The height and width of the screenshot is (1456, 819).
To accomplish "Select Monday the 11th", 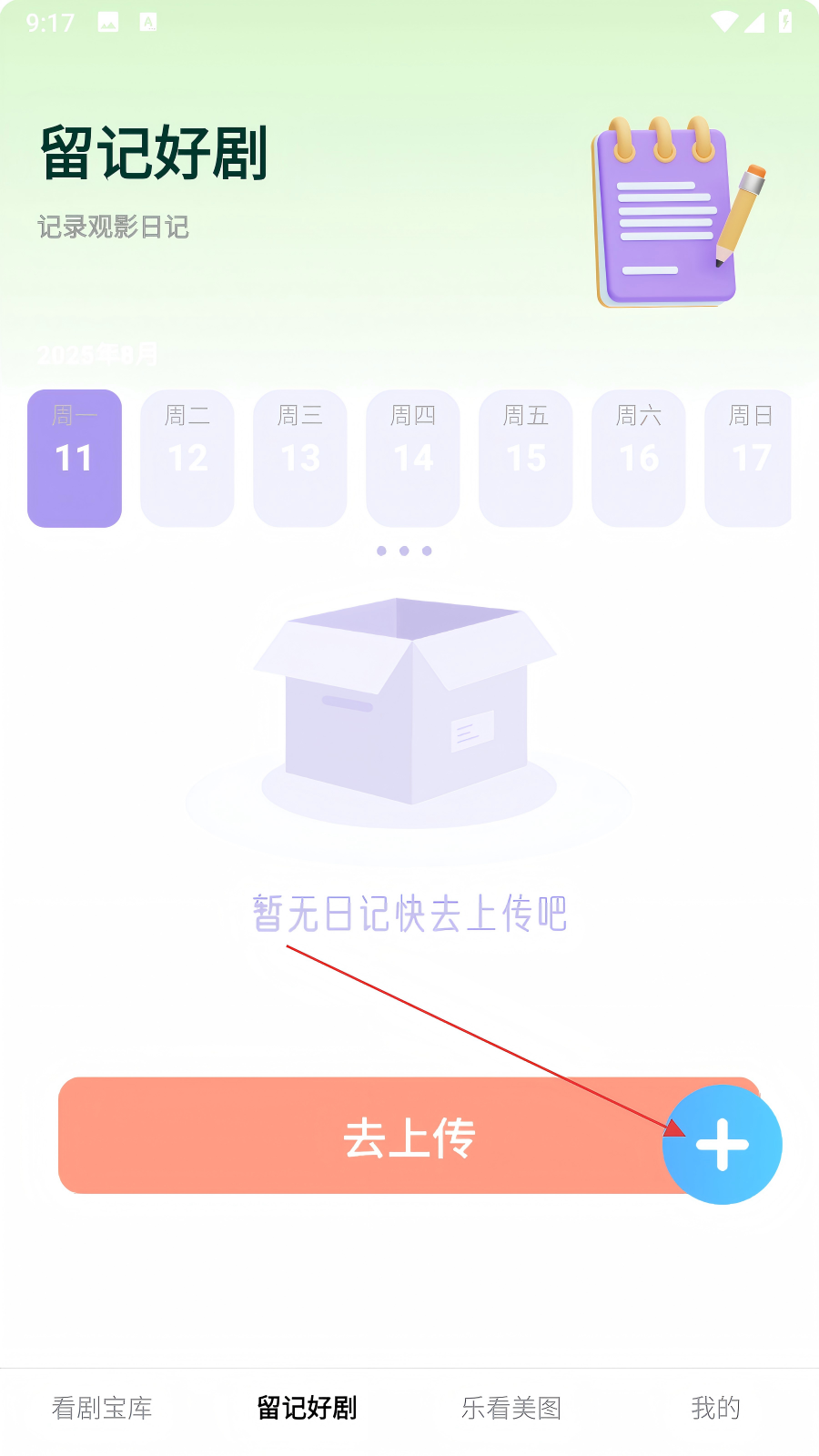I will click(x=75, y=458).
